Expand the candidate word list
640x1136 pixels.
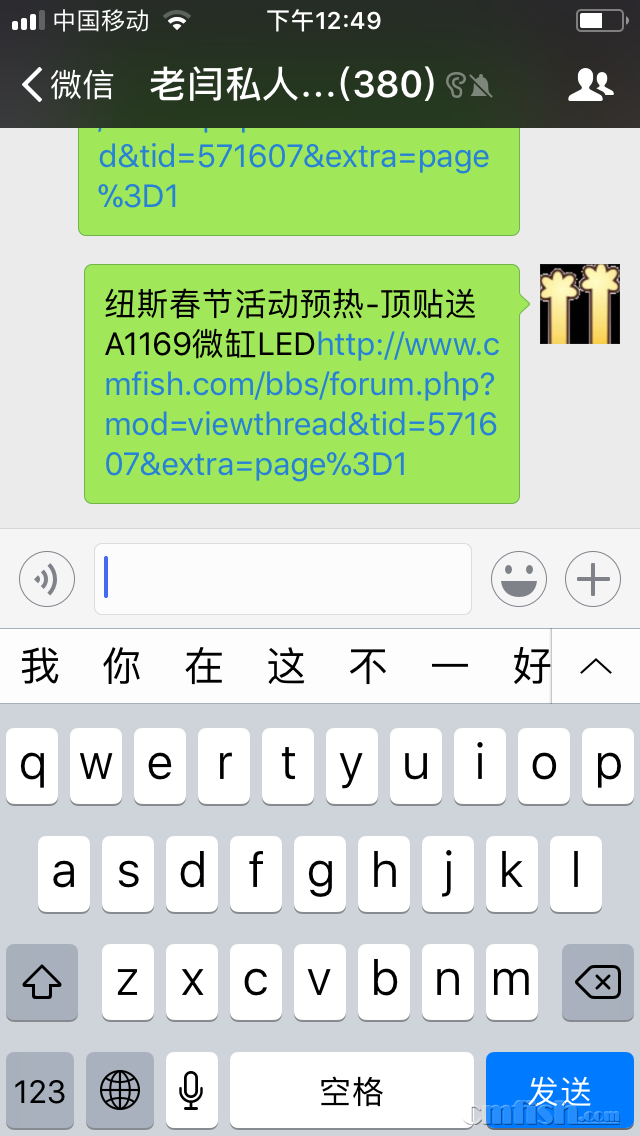pos(596,666)
